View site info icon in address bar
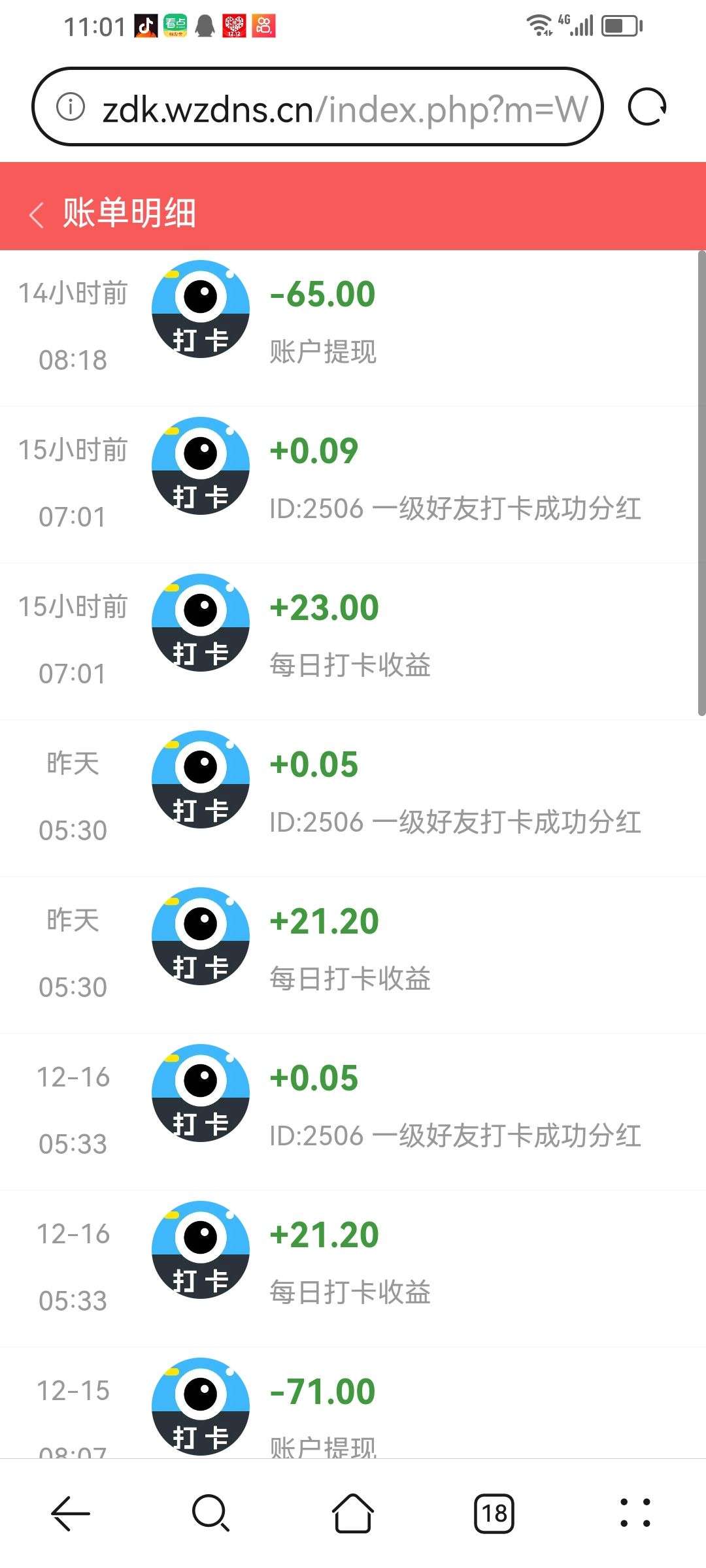The height and width of the screenshot is (1568, 706). [x=71, y=106]
